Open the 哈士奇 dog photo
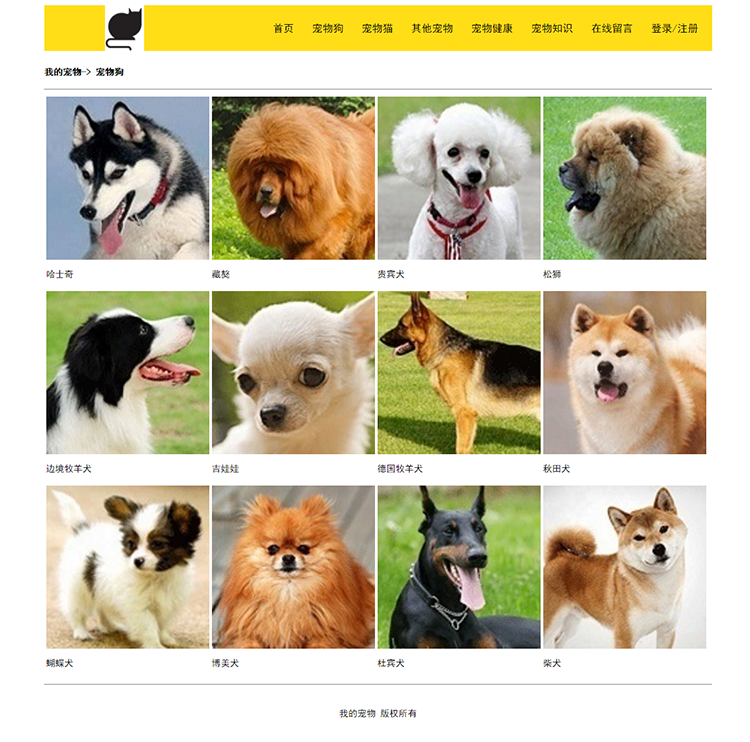This screenshot has height=742, width=750. (128, 178)
